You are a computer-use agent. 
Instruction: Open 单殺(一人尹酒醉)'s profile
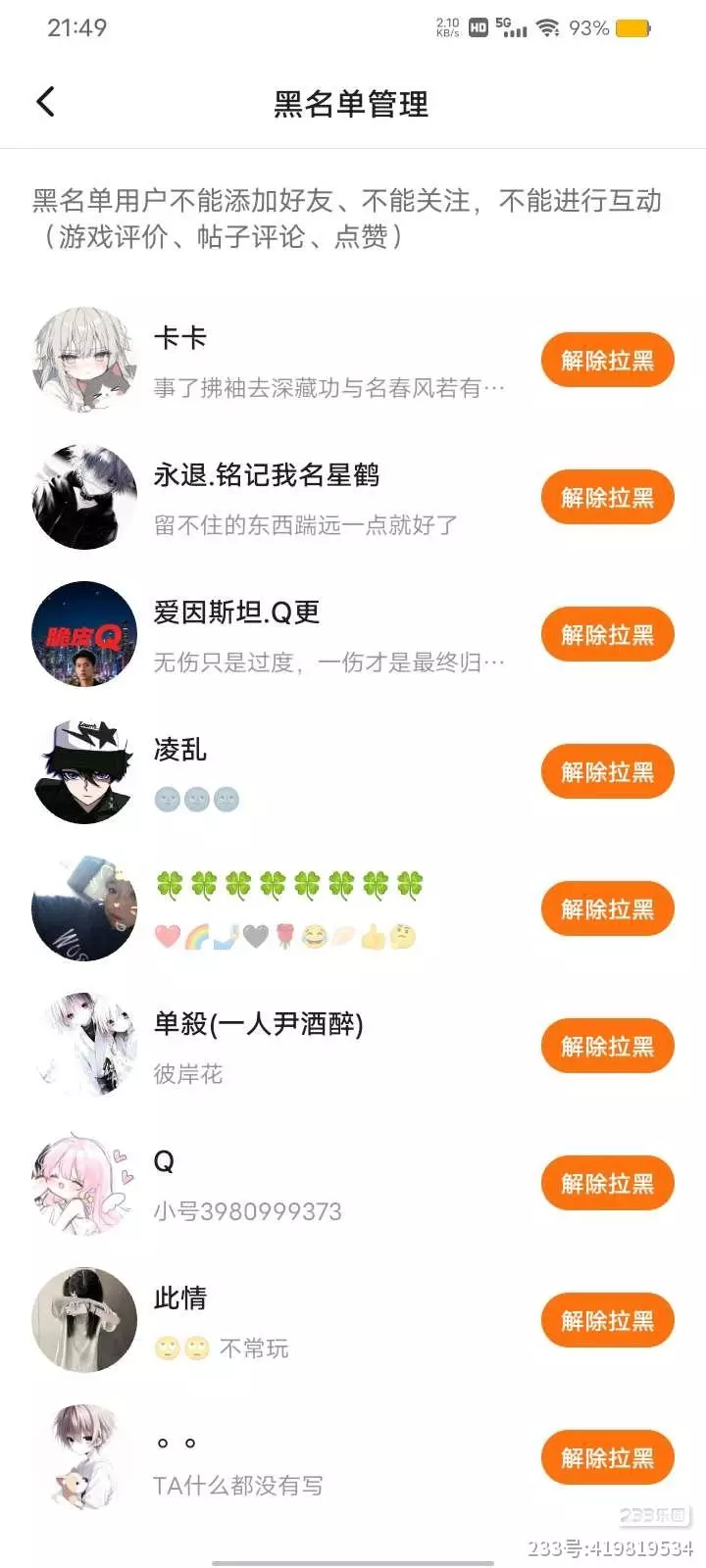click(294, 1047)
